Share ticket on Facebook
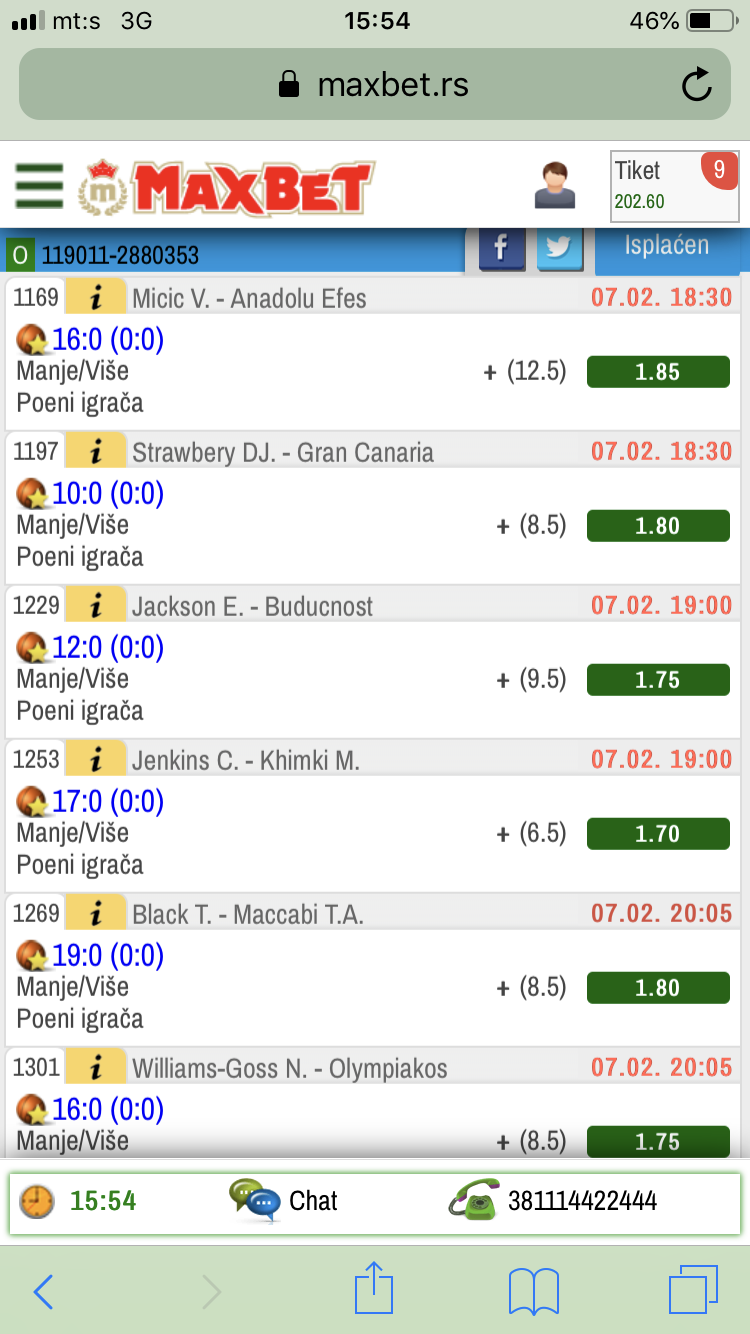Image resolution: width=750 pixels, height=1334 pixels. (502, 249)
